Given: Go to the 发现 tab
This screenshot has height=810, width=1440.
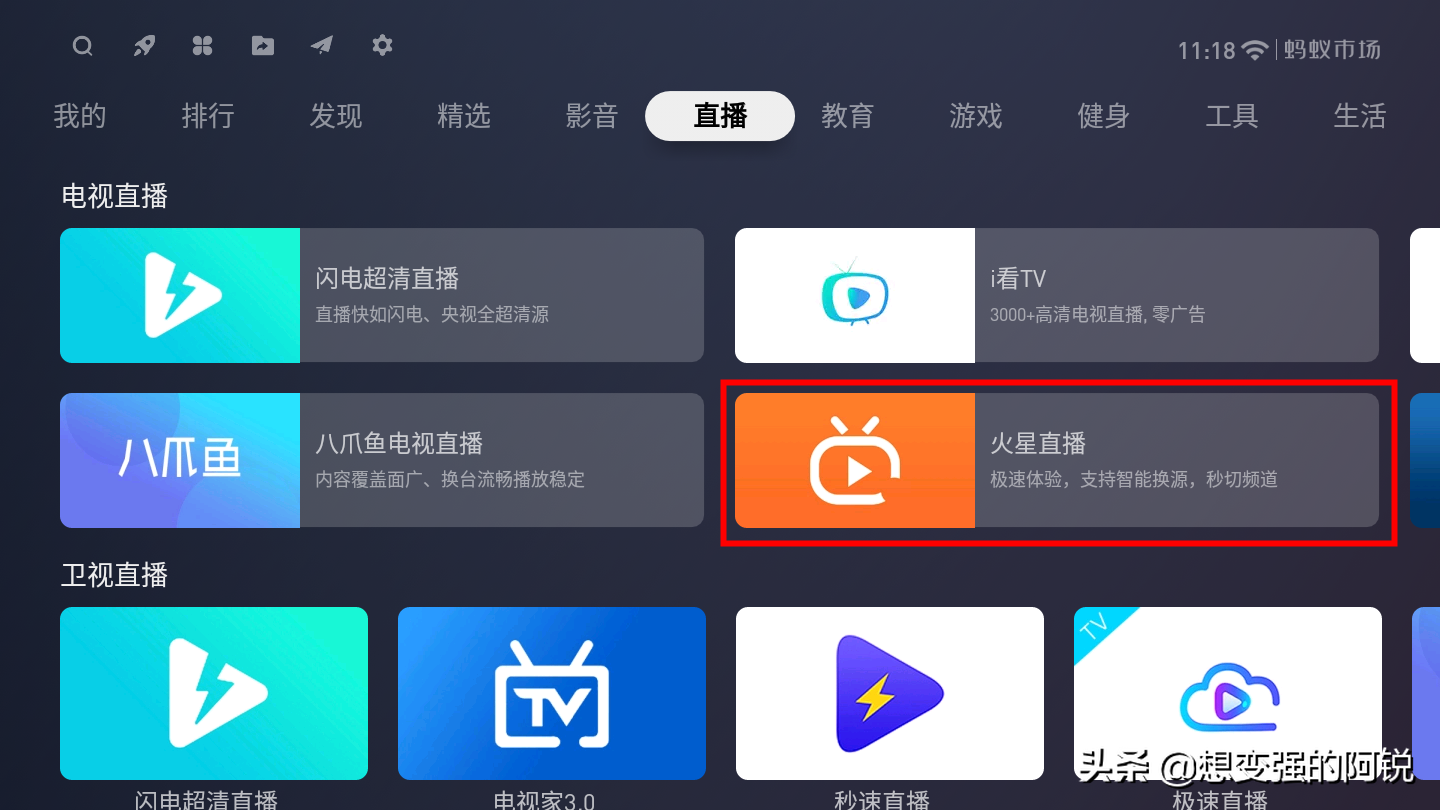Looking at the screenshot, I should click(x=336, y=116).
